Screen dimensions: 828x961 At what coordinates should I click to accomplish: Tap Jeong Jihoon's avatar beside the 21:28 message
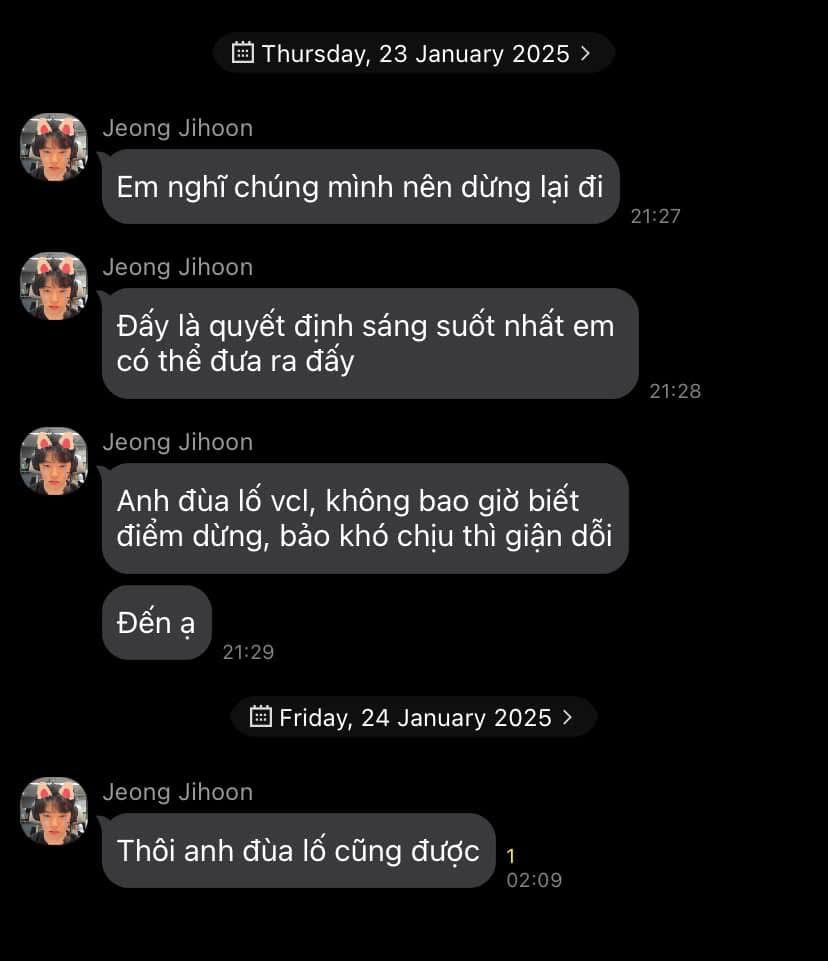click(54, 286)
